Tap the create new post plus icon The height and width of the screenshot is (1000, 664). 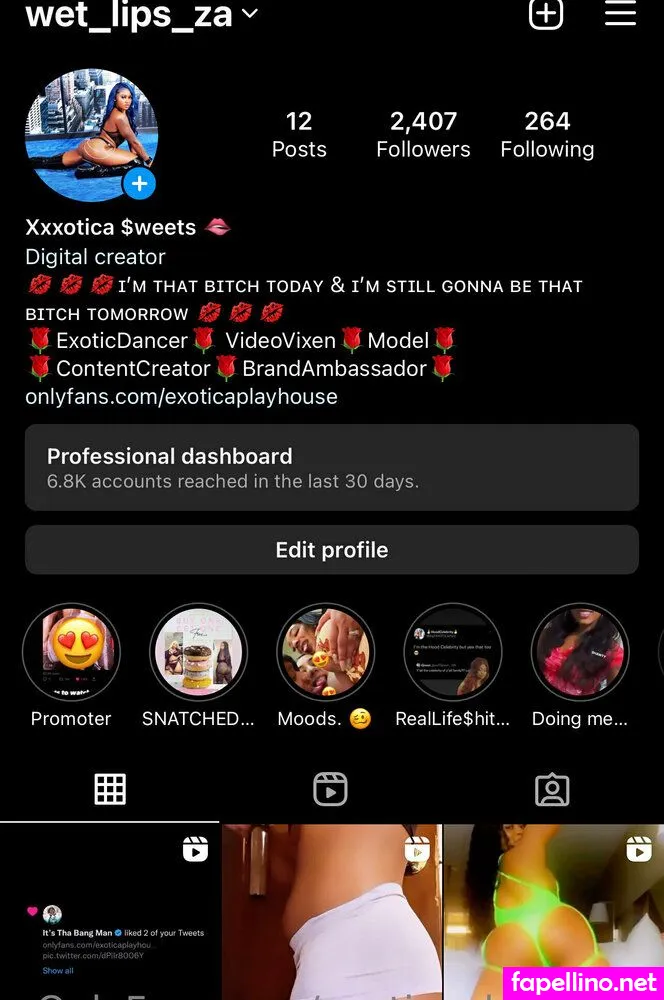546,13
